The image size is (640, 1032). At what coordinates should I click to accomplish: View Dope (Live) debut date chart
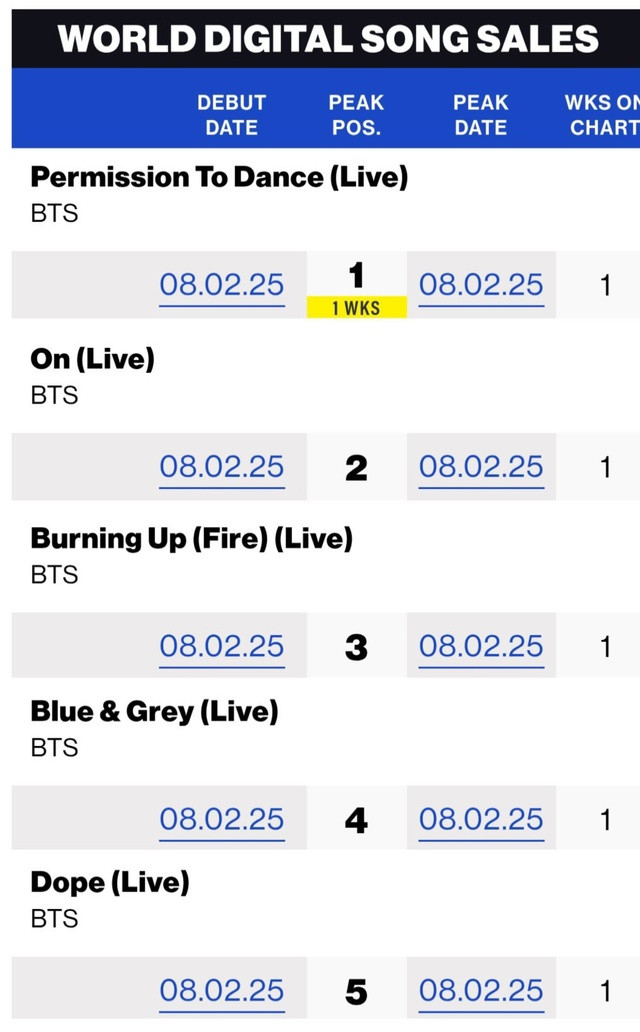pos(222,991)
